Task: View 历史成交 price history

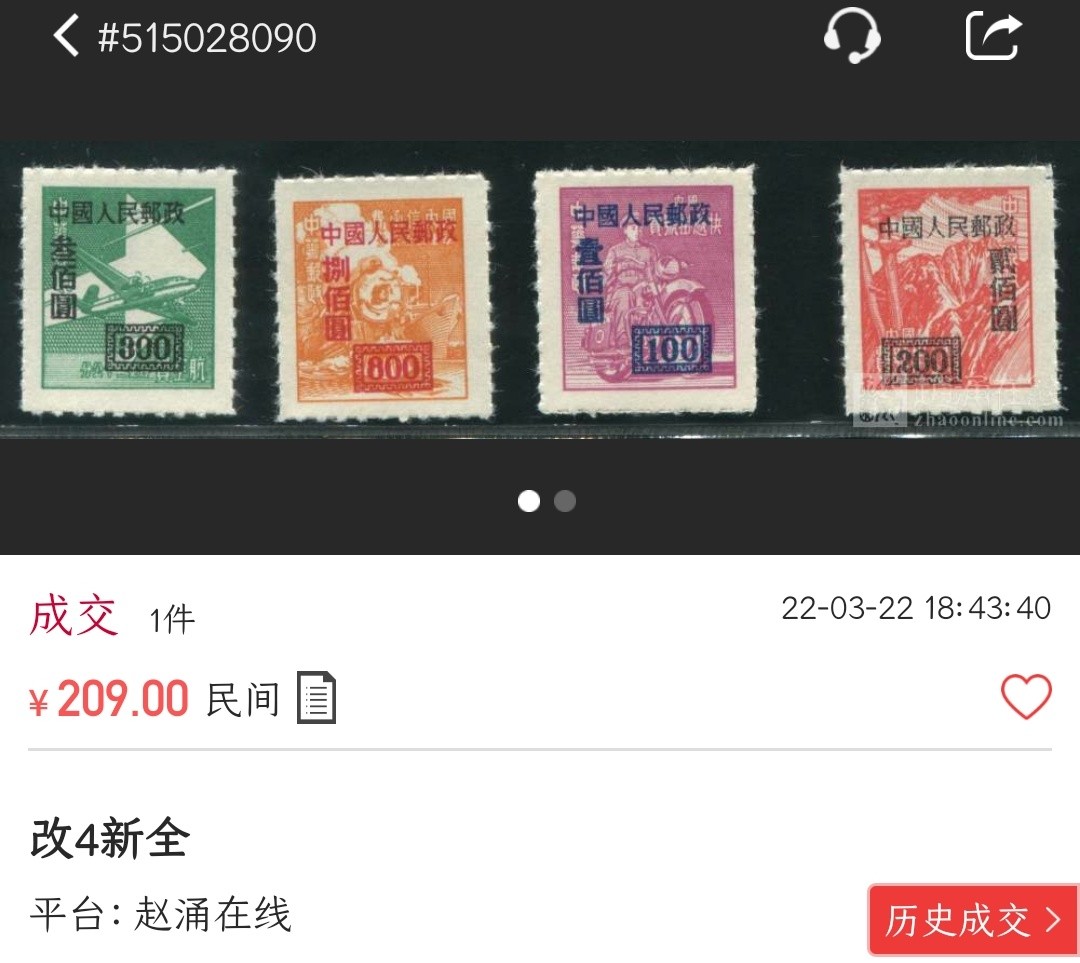Action: [972, 920]
